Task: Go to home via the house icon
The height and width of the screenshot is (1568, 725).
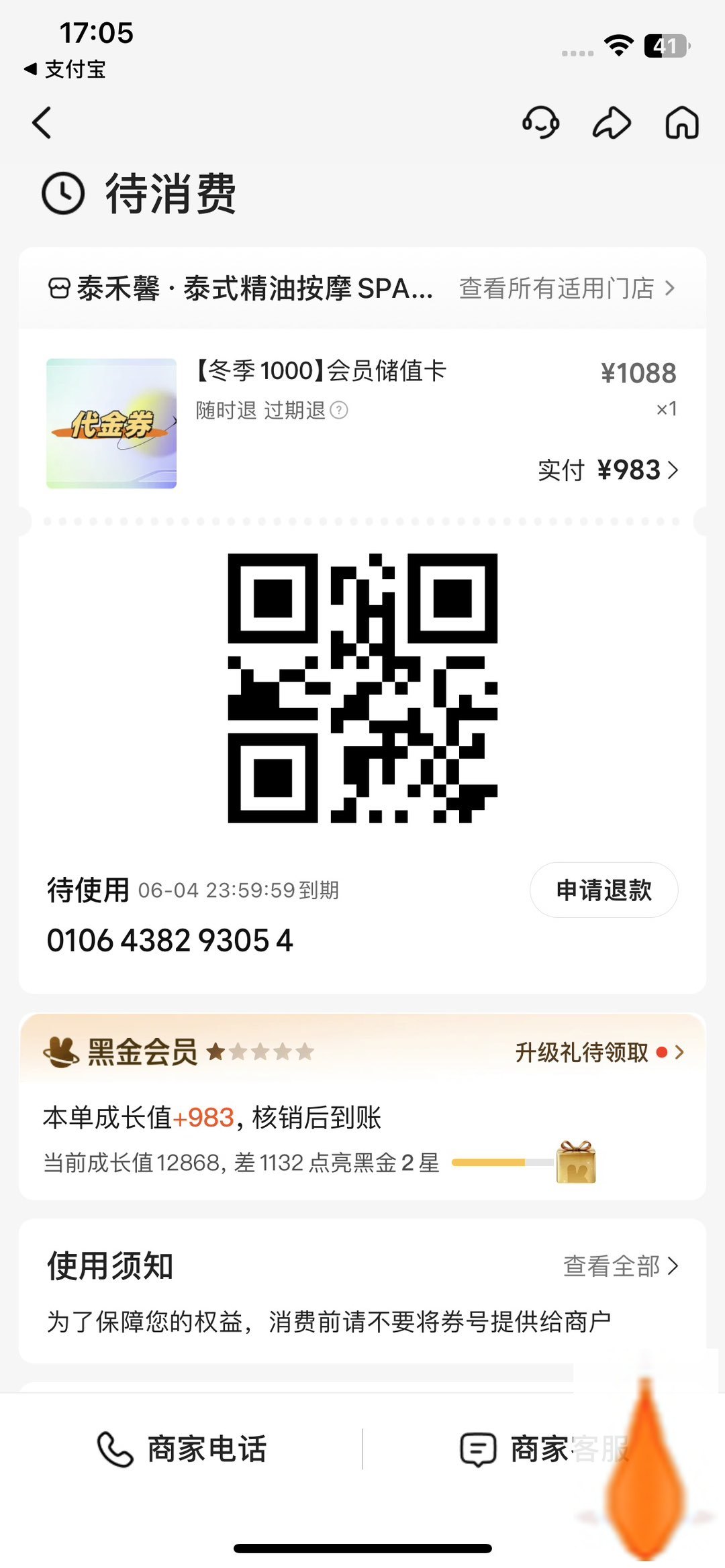Action: point(682,123)
